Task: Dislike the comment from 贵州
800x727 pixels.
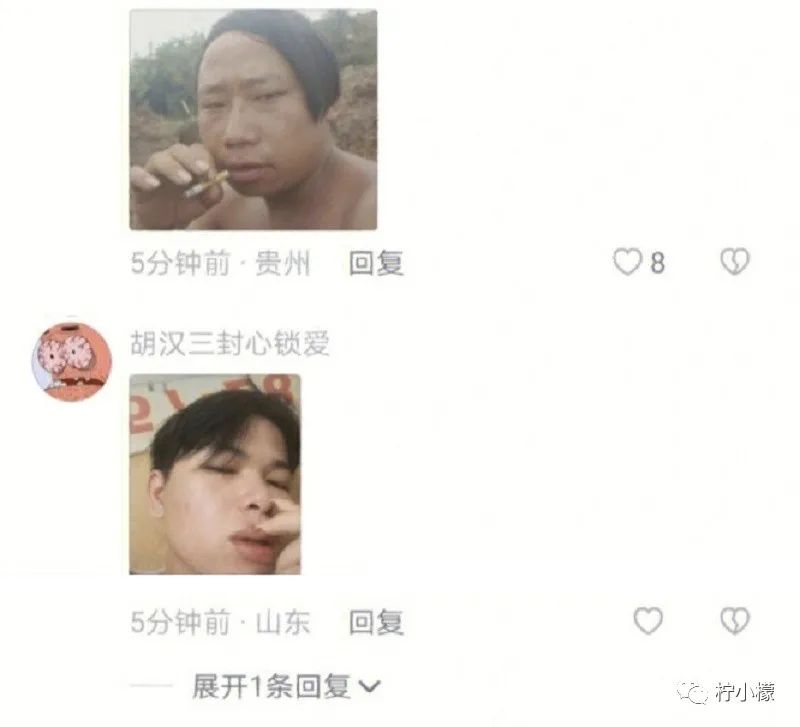Action: click(x=735, y=263)
